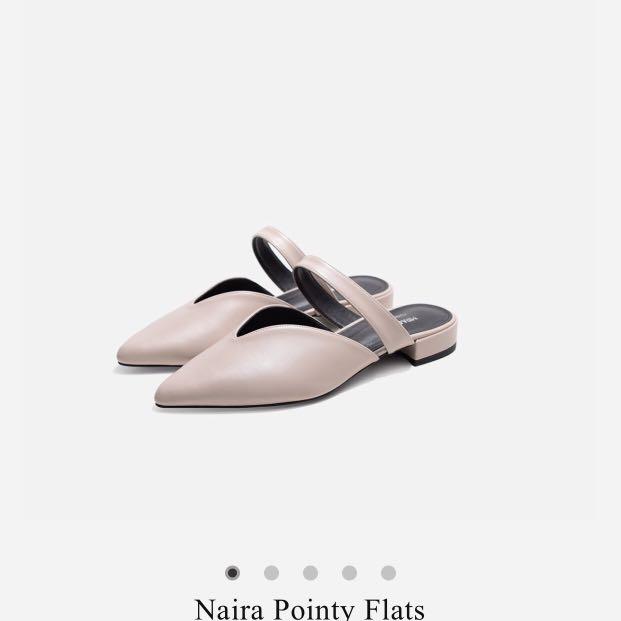Jump to the second image indicator dot
The width and height of the screenshot is (621, 621).
point(271,573)
